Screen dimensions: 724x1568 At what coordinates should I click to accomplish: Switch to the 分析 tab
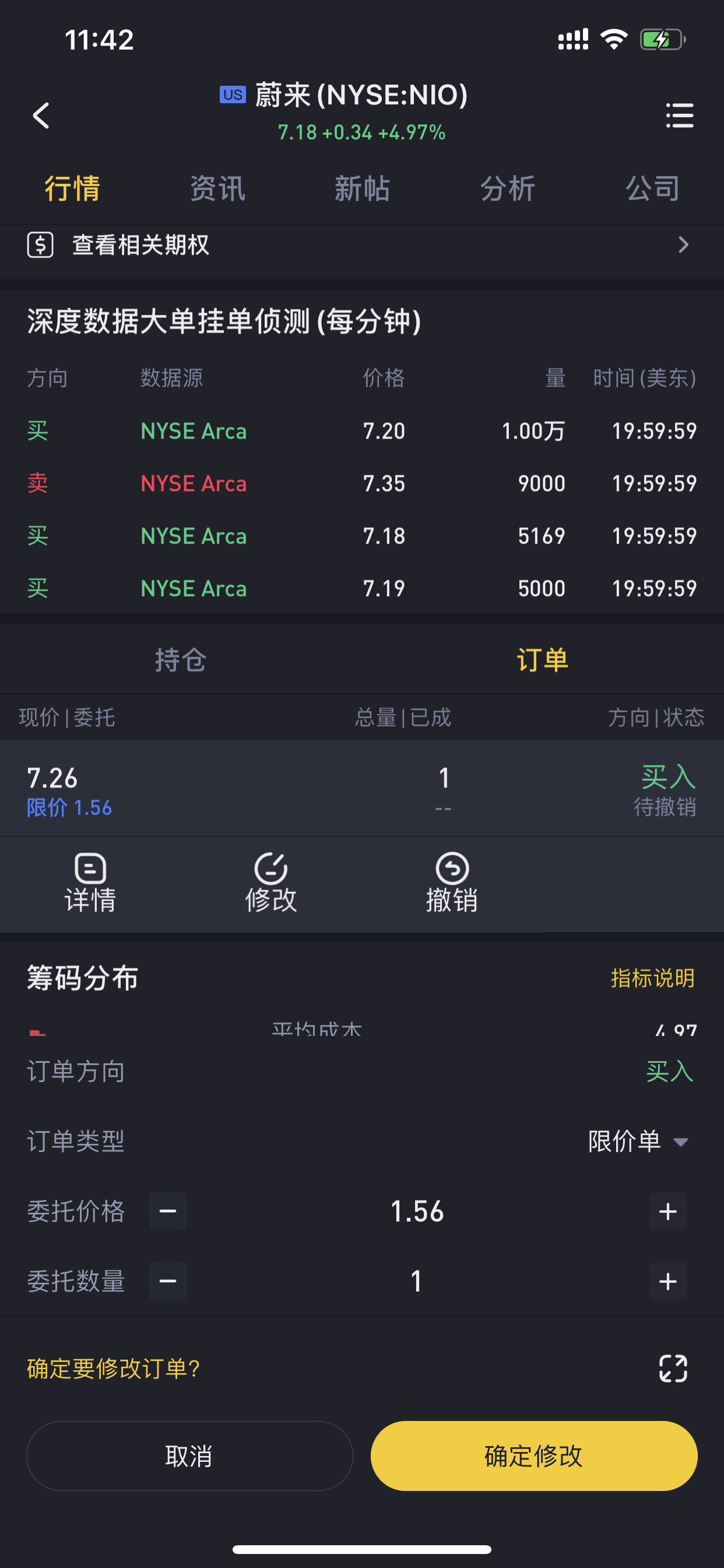pos(507,188)
